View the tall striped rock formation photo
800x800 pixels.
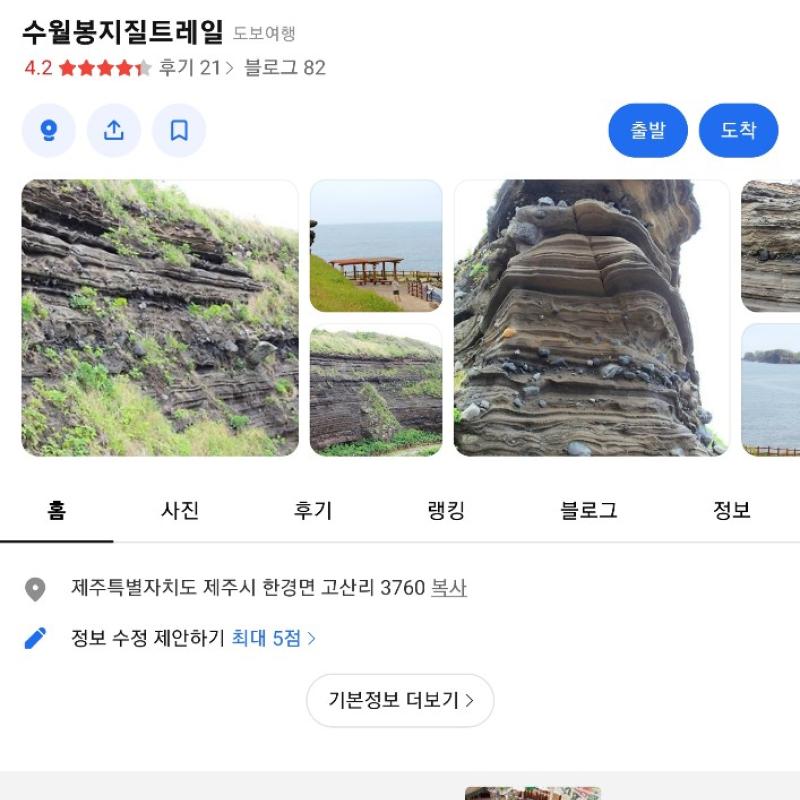click(x=591, y=318)
